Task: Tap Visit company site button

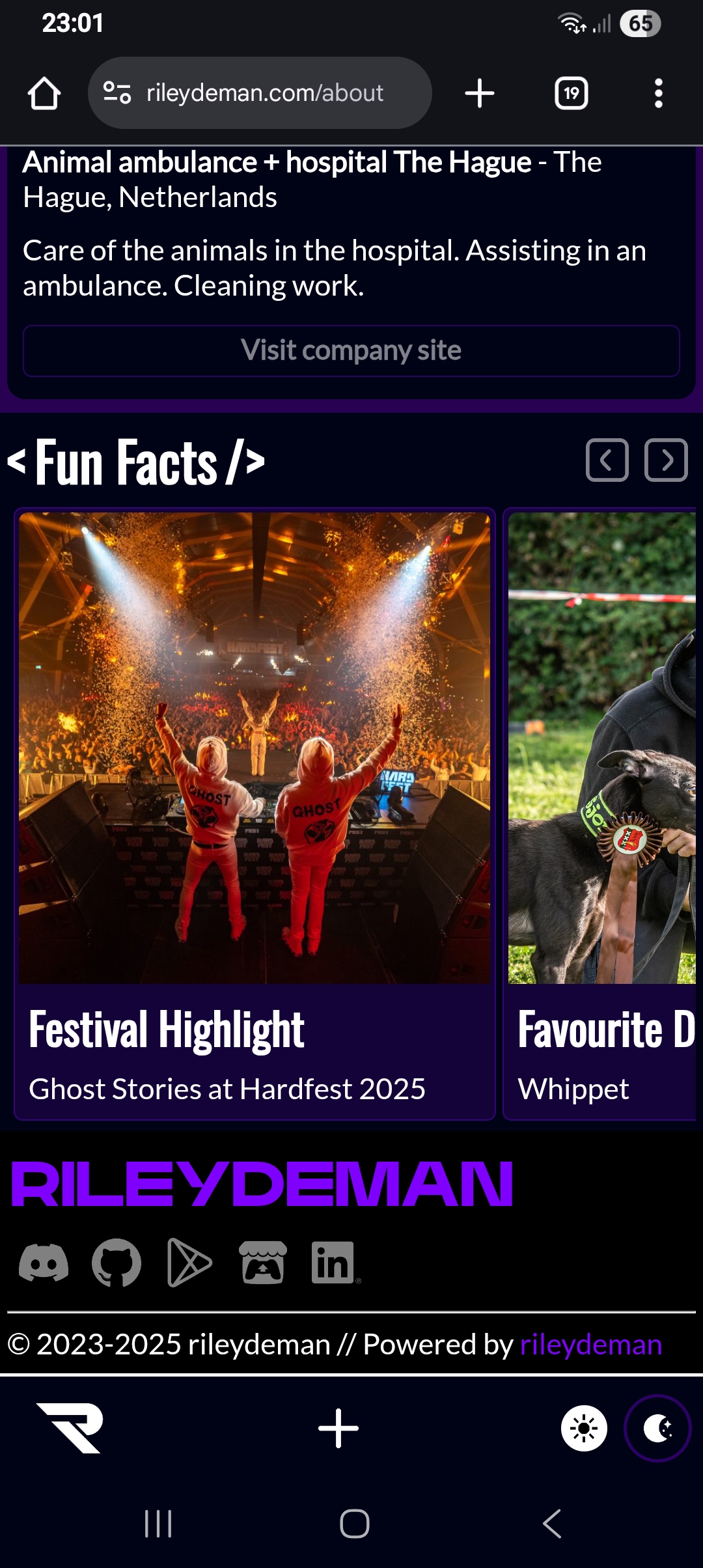Action: [351, 351]
